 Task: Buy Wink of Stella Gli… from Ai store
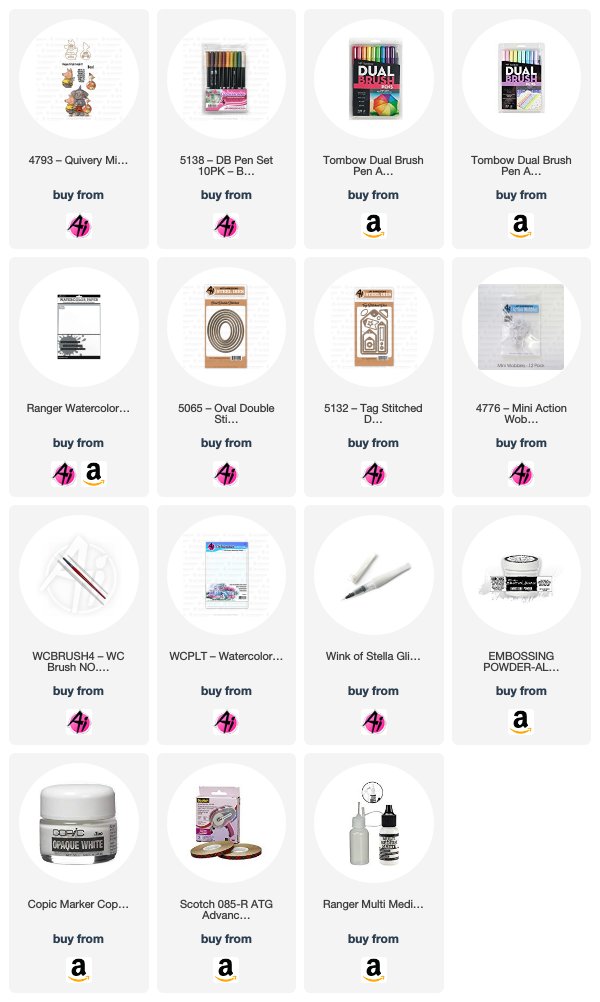(374, 721)
